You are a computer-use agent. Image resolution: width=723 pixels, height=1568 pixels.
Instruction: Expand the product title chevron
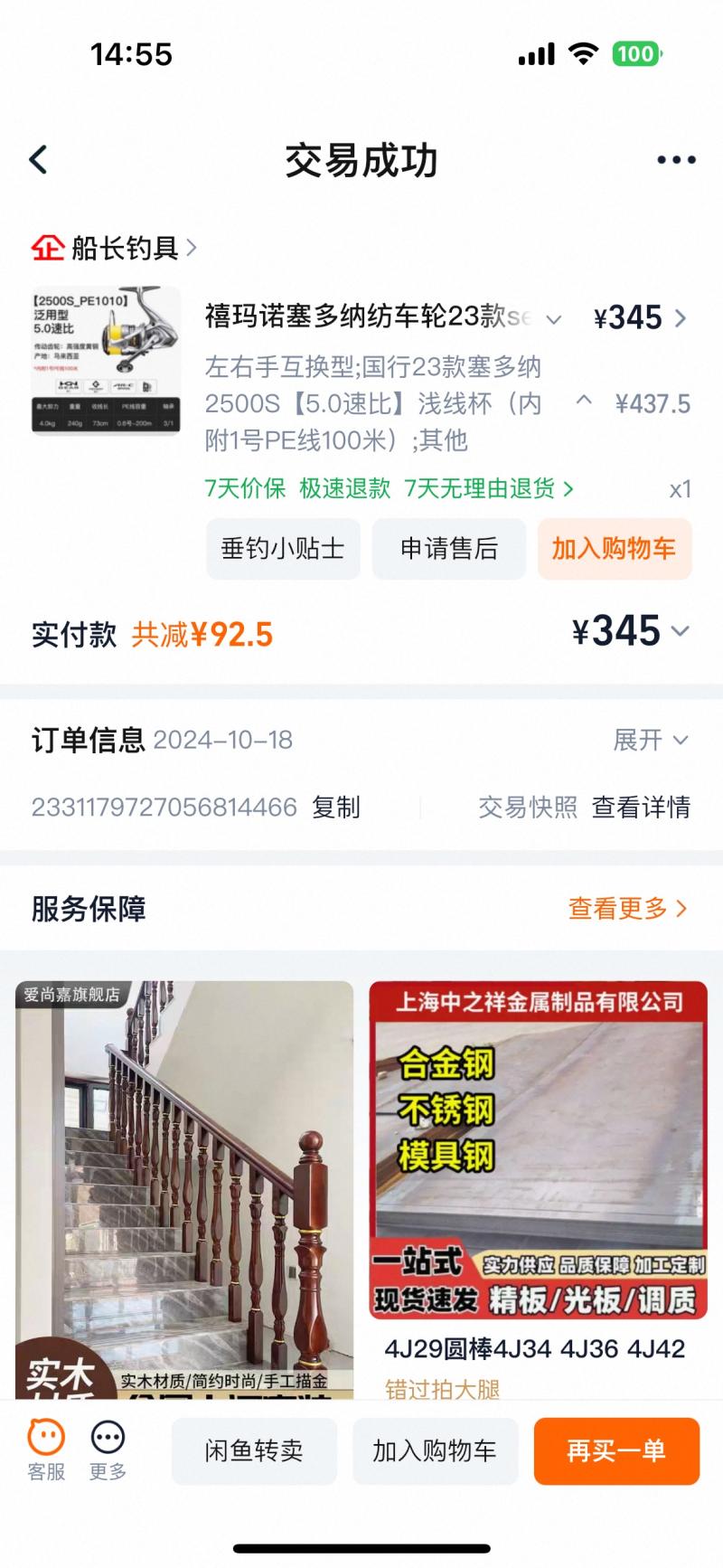(554, 319)
